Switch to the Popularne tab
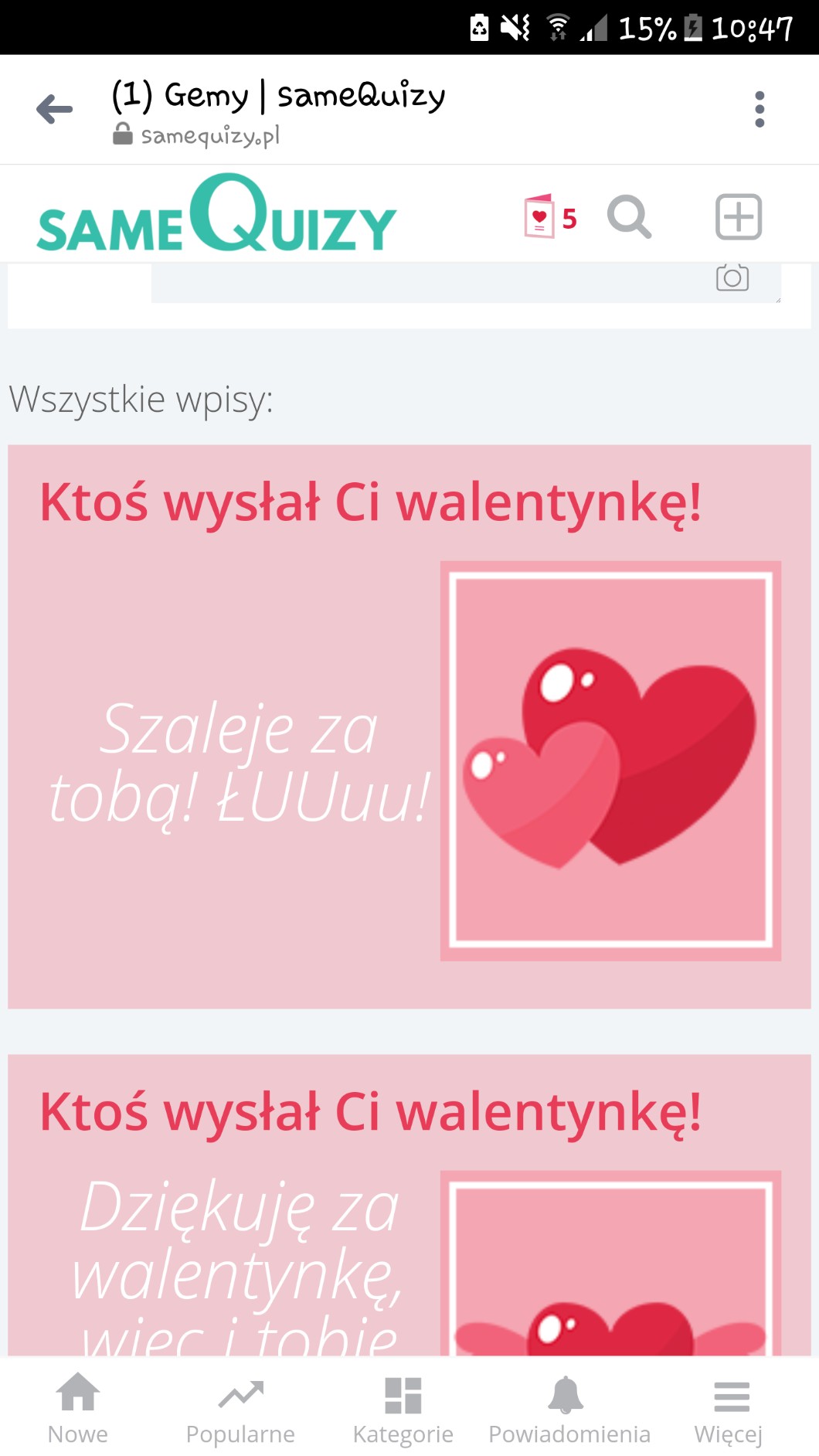The width and height of the screenshot is (819, 1456). point(240,1408)
